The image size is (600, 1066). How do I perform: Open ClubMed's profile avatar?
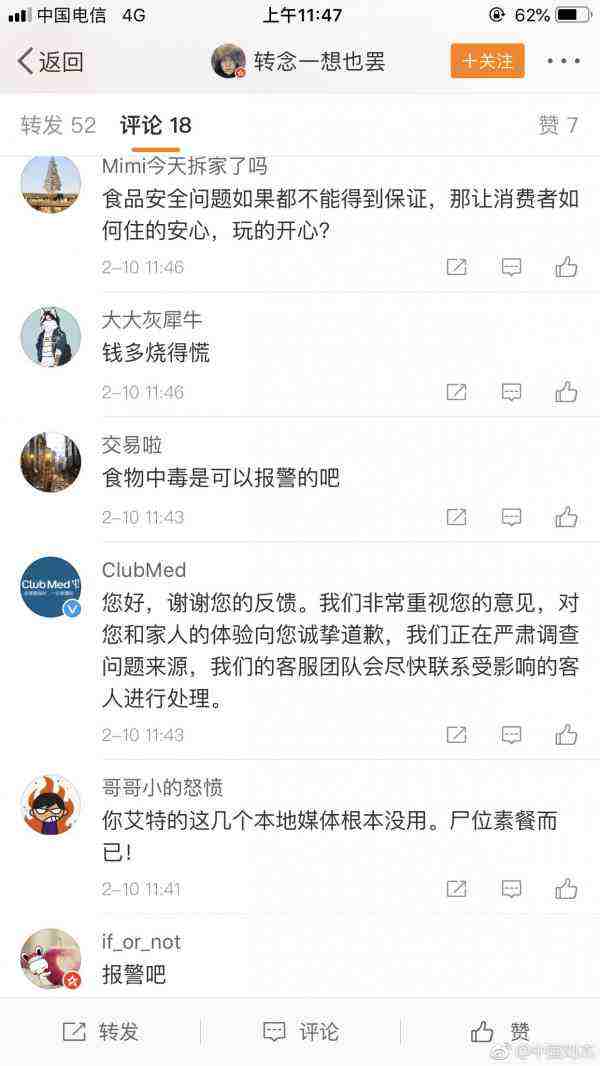click(50, 587)
